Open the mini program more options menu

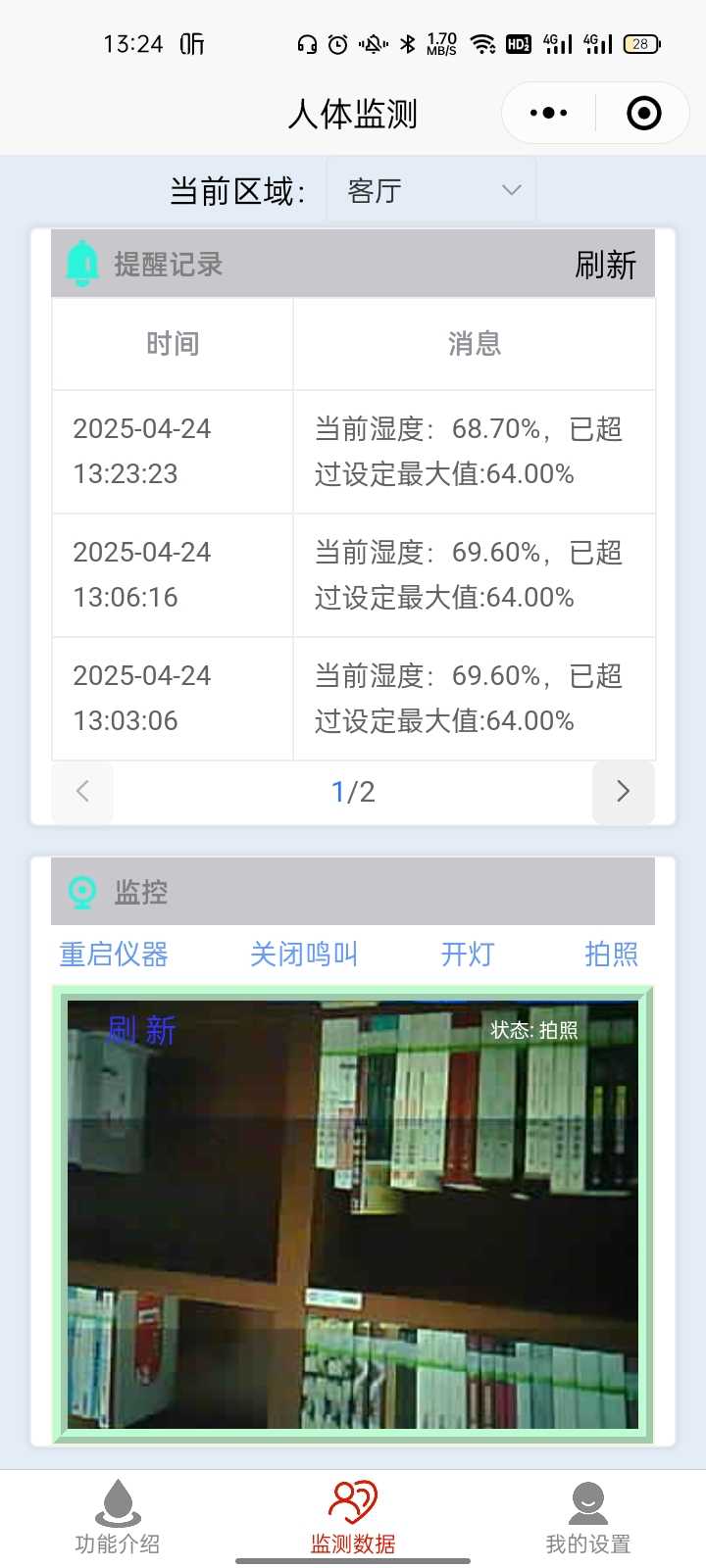tap(548, 114)
